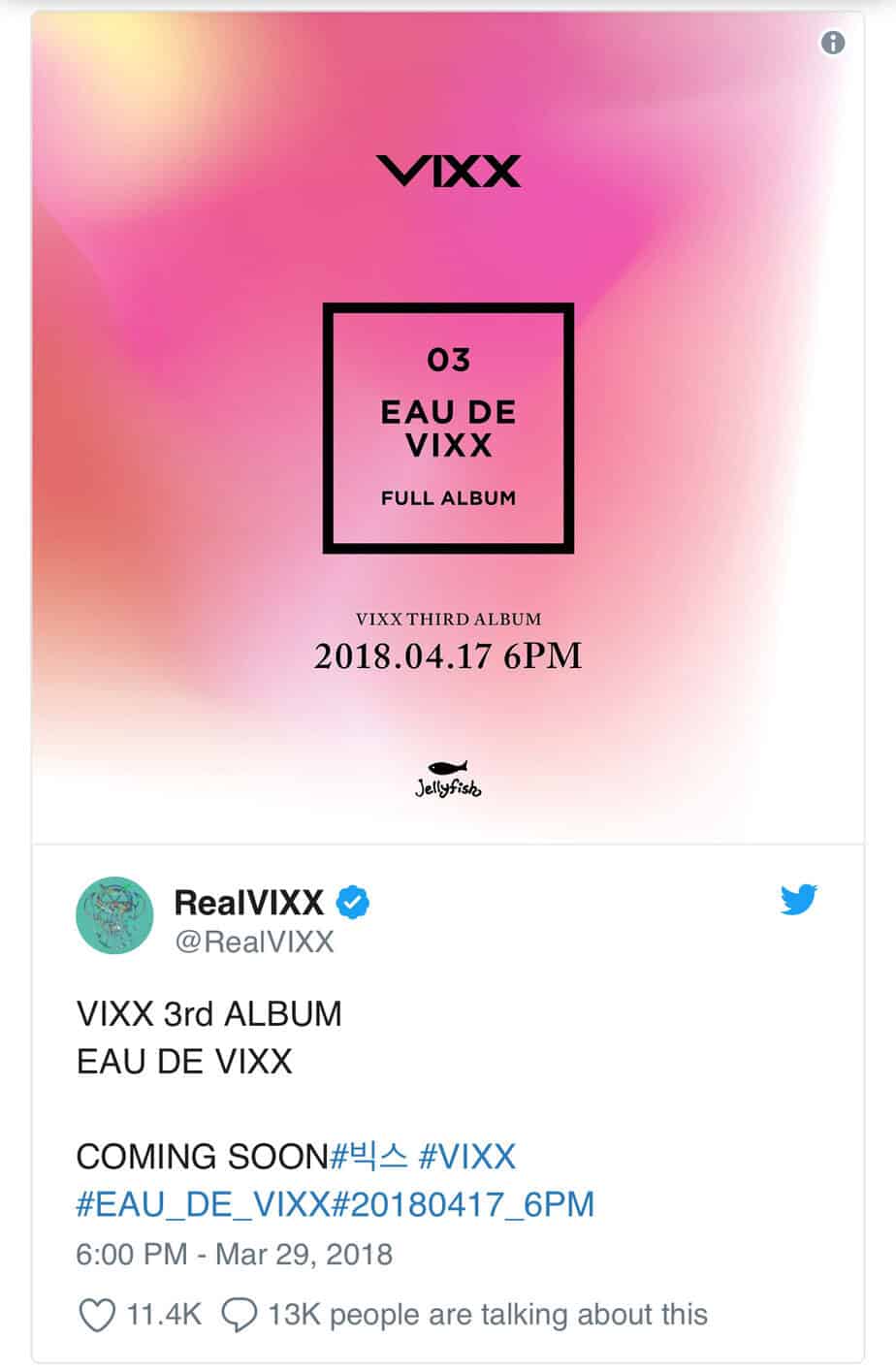Open the info icon on the image
Viewport: 896px width, 1372px height.
pyautogui.click(x=832, y=43)
